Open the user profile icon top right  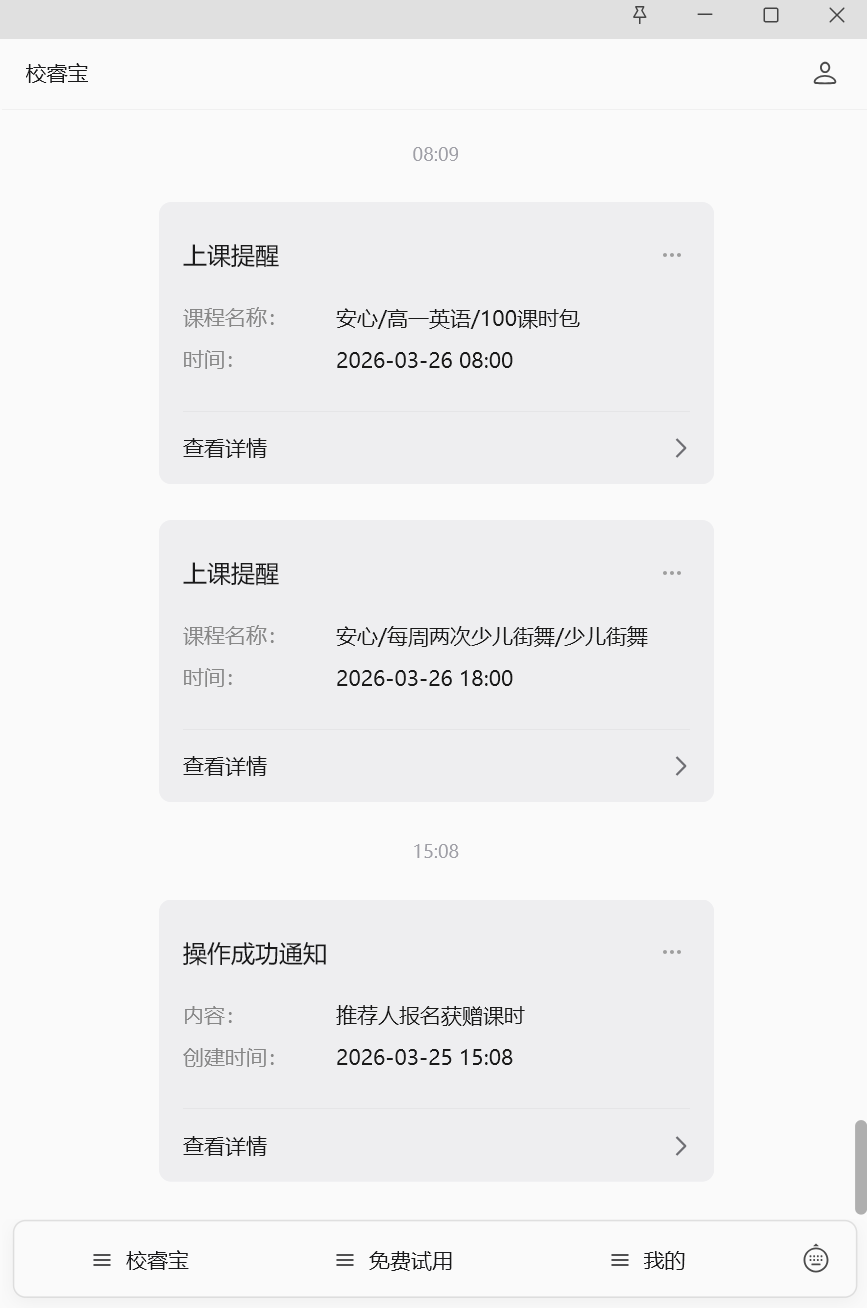(824, 73)
